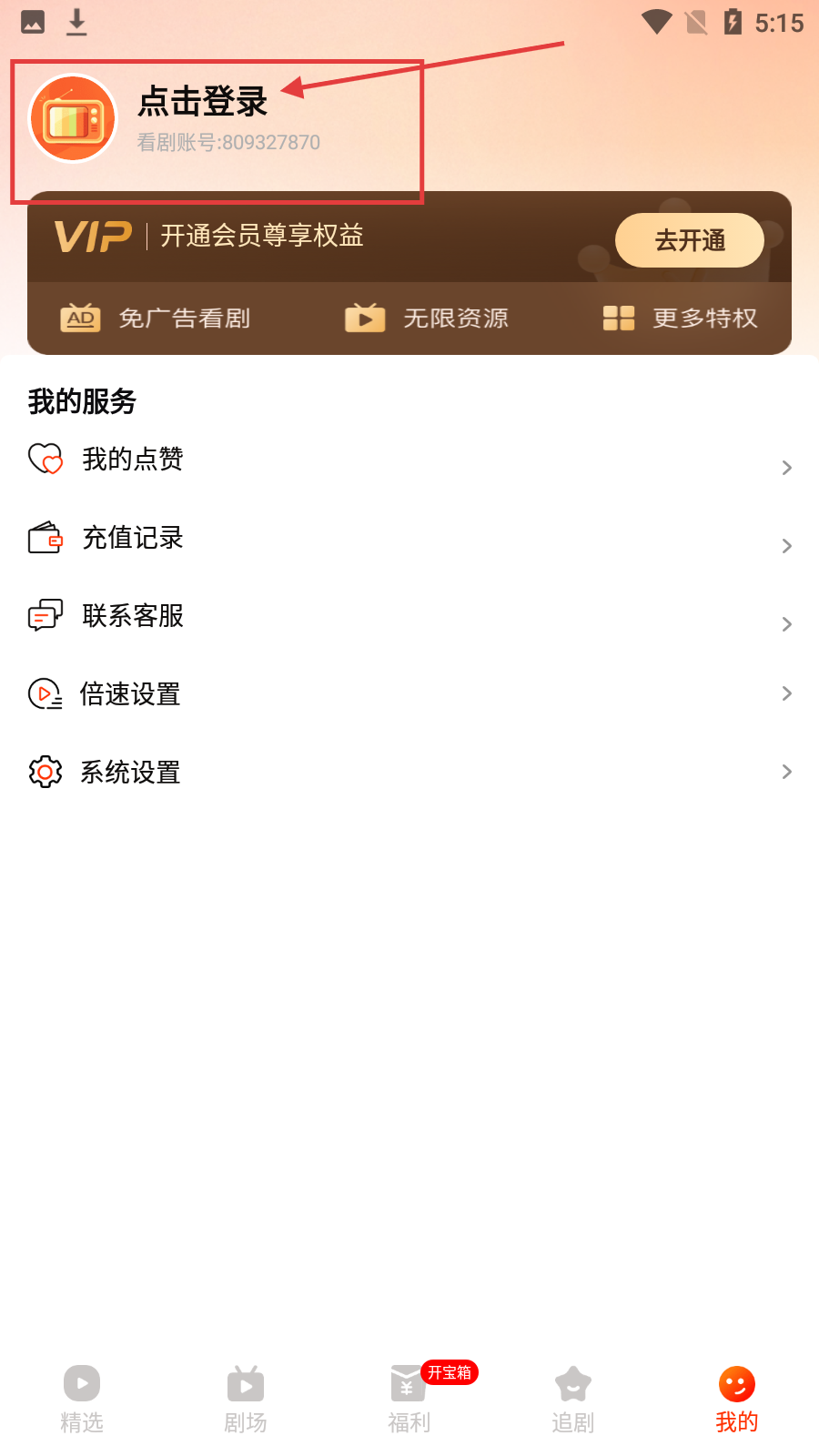Switch to the 追剧 tab
The width and height of the screenshot is (819, 1456).
tap(573, 1400)
